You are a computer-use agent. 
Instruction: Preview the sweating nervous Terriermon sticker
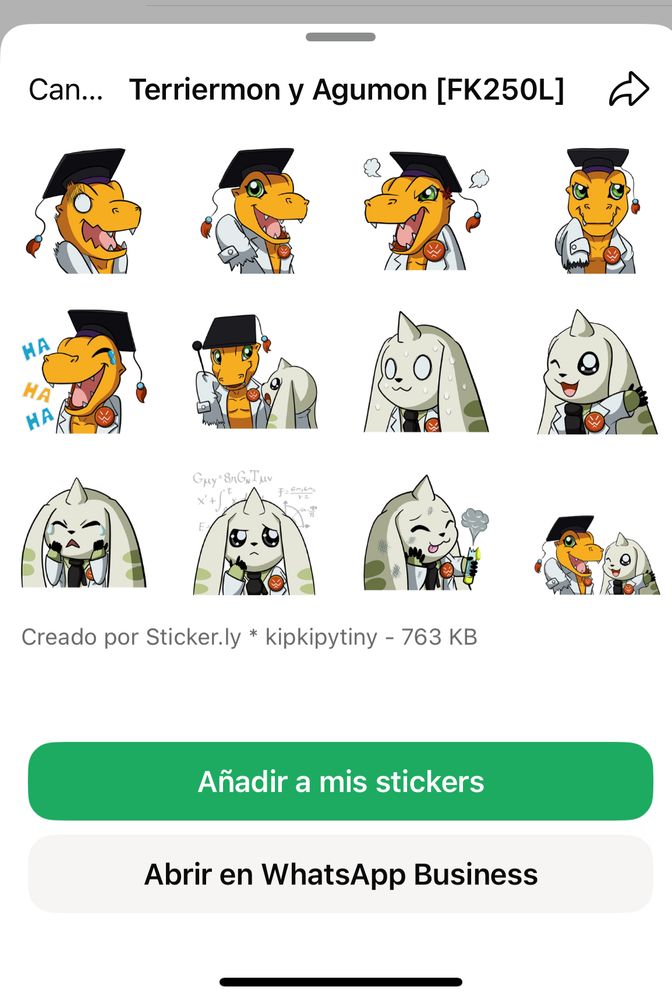coord(424,372)
